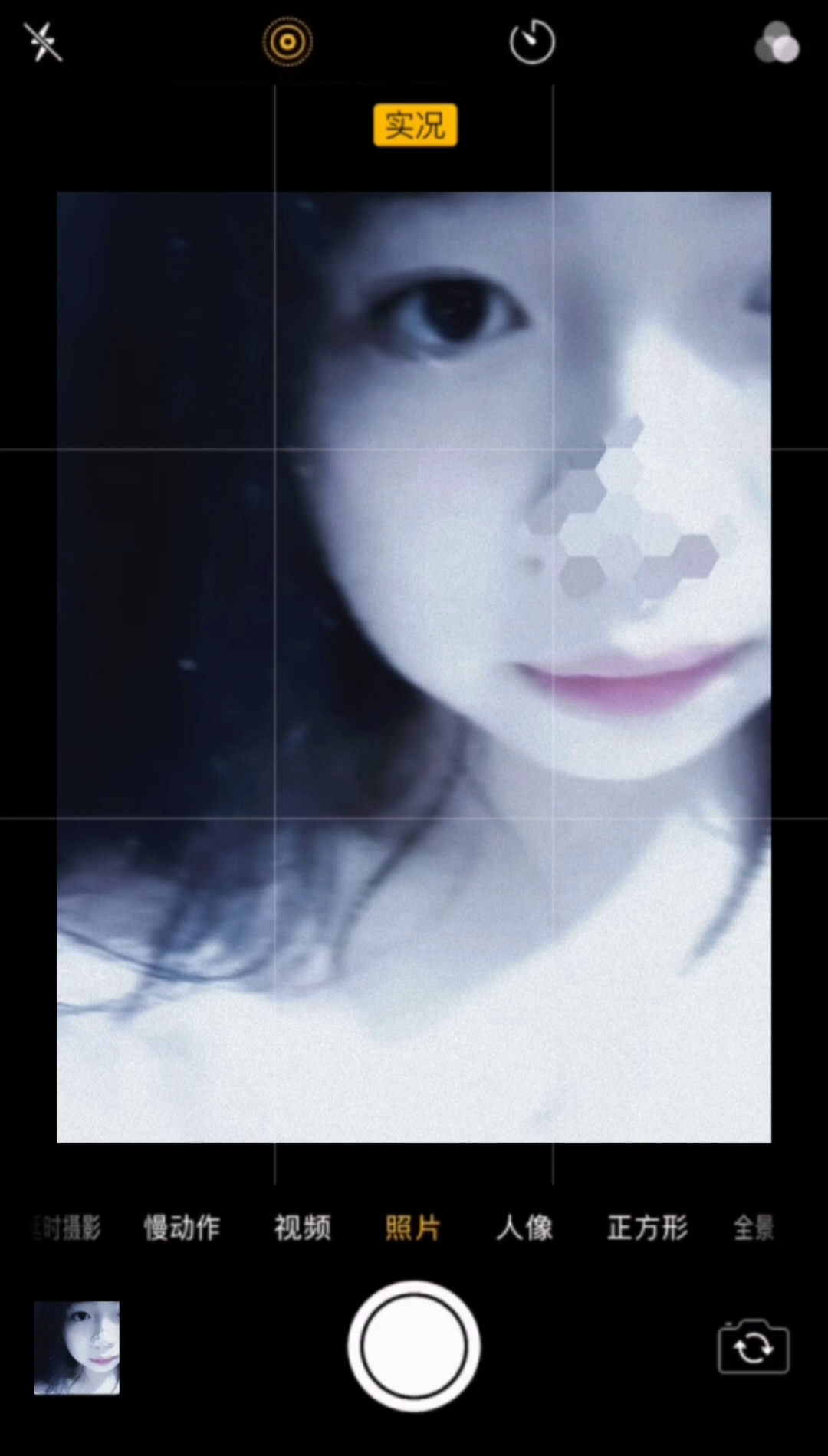Switch to 人像 mode
The height and width of the screenshot is (1456, 828).
pos(524,1228)
